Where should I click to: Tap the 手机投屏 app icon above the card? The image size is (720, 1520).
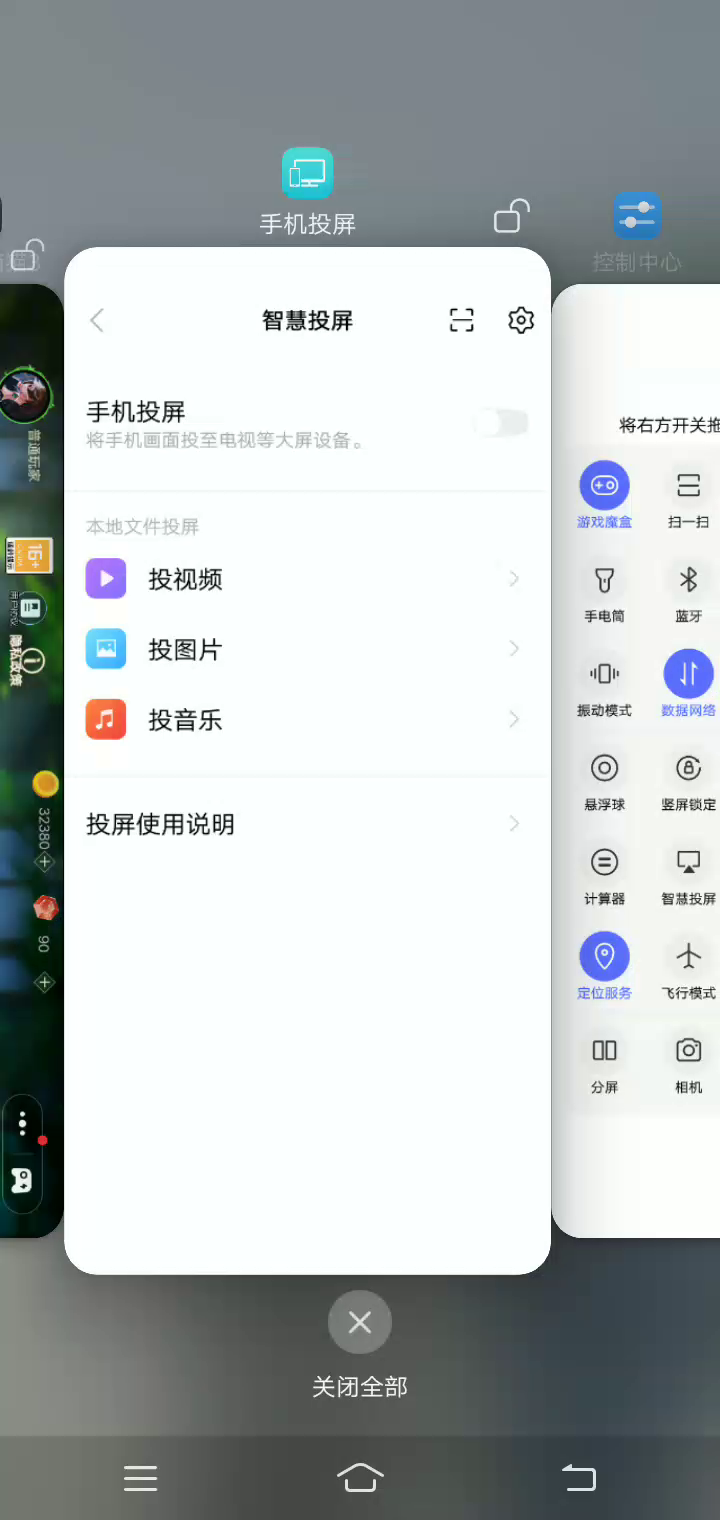click(x=307, y=173)
